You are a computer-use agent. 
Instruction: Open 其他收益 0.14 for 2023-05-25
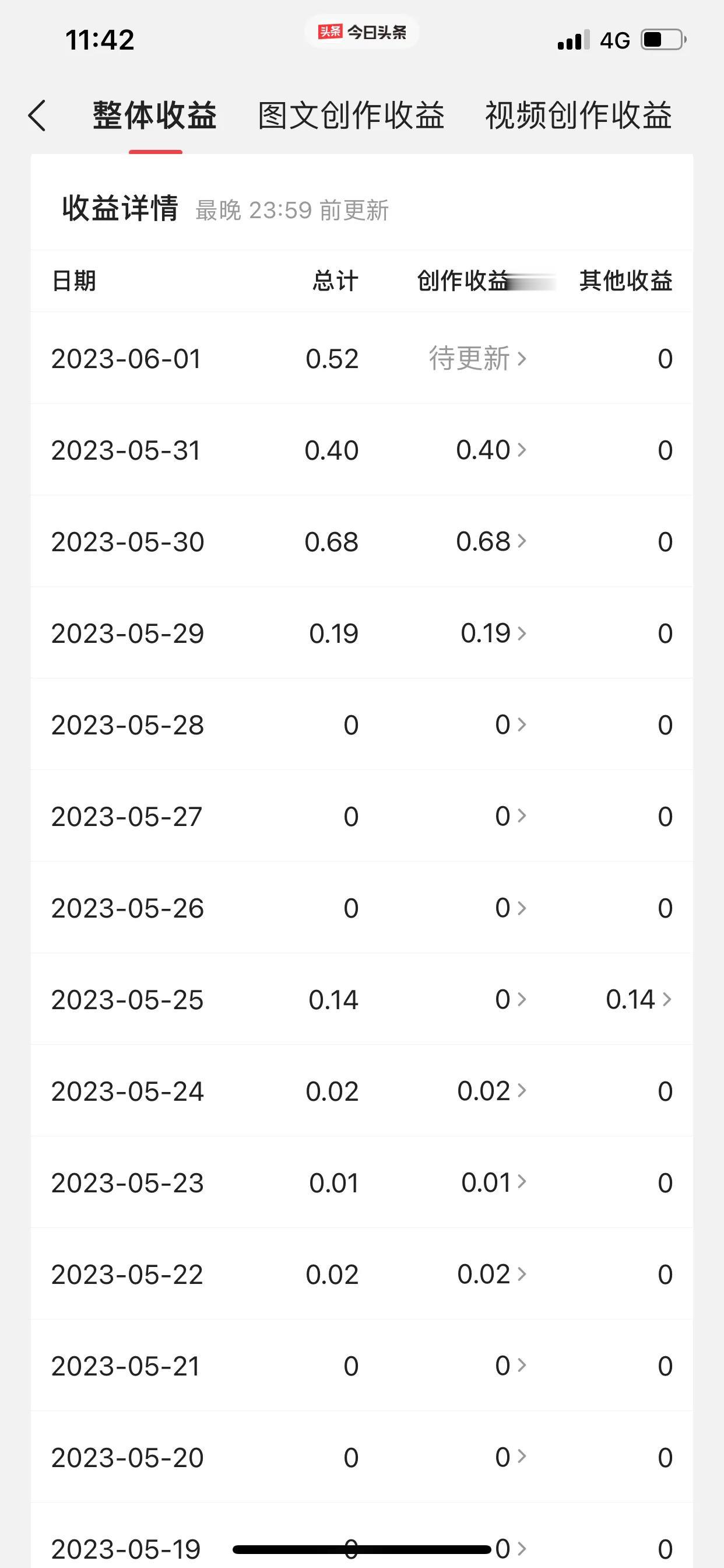tap(639, 999)
